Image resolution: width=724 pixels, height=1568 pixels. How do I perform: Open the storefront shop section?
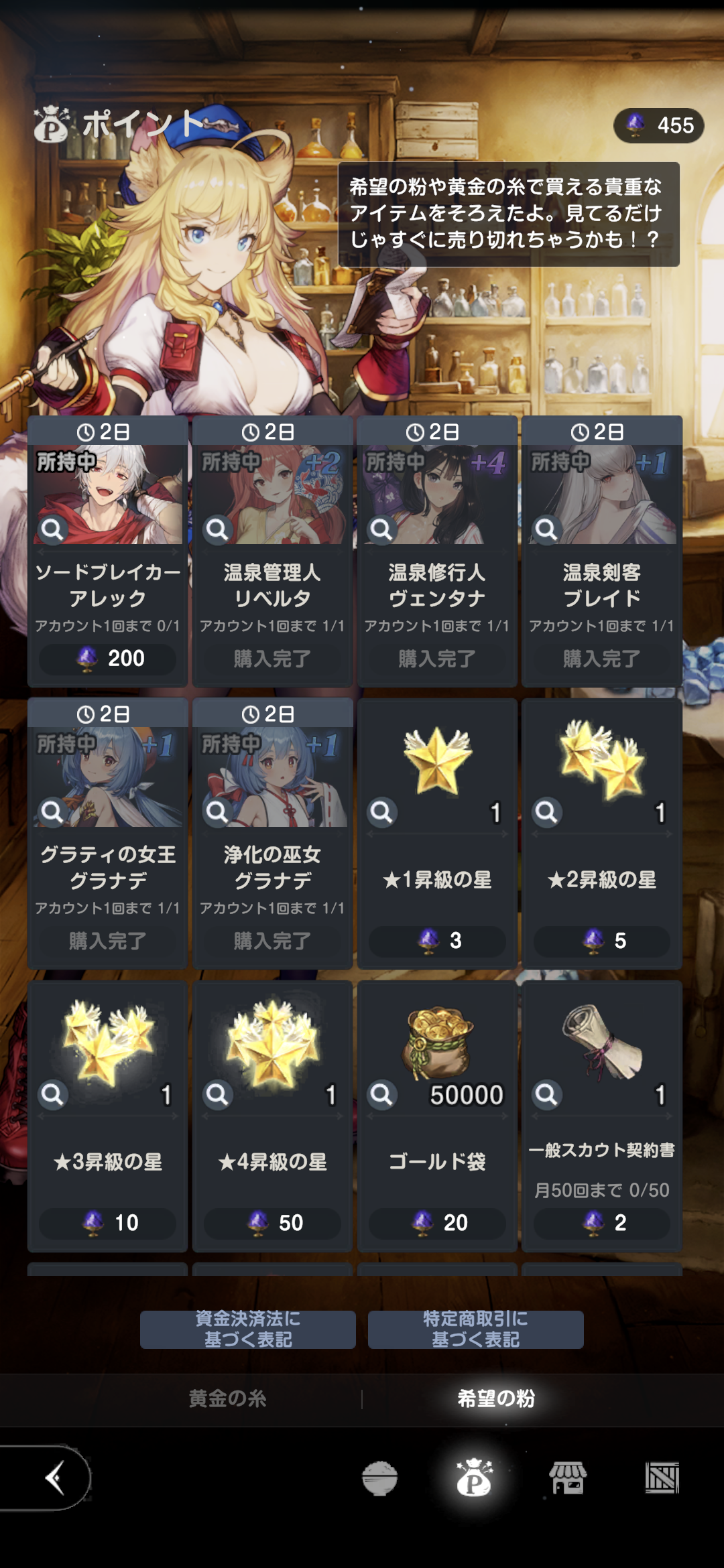pyautogui.click(x=568, y=1478)
